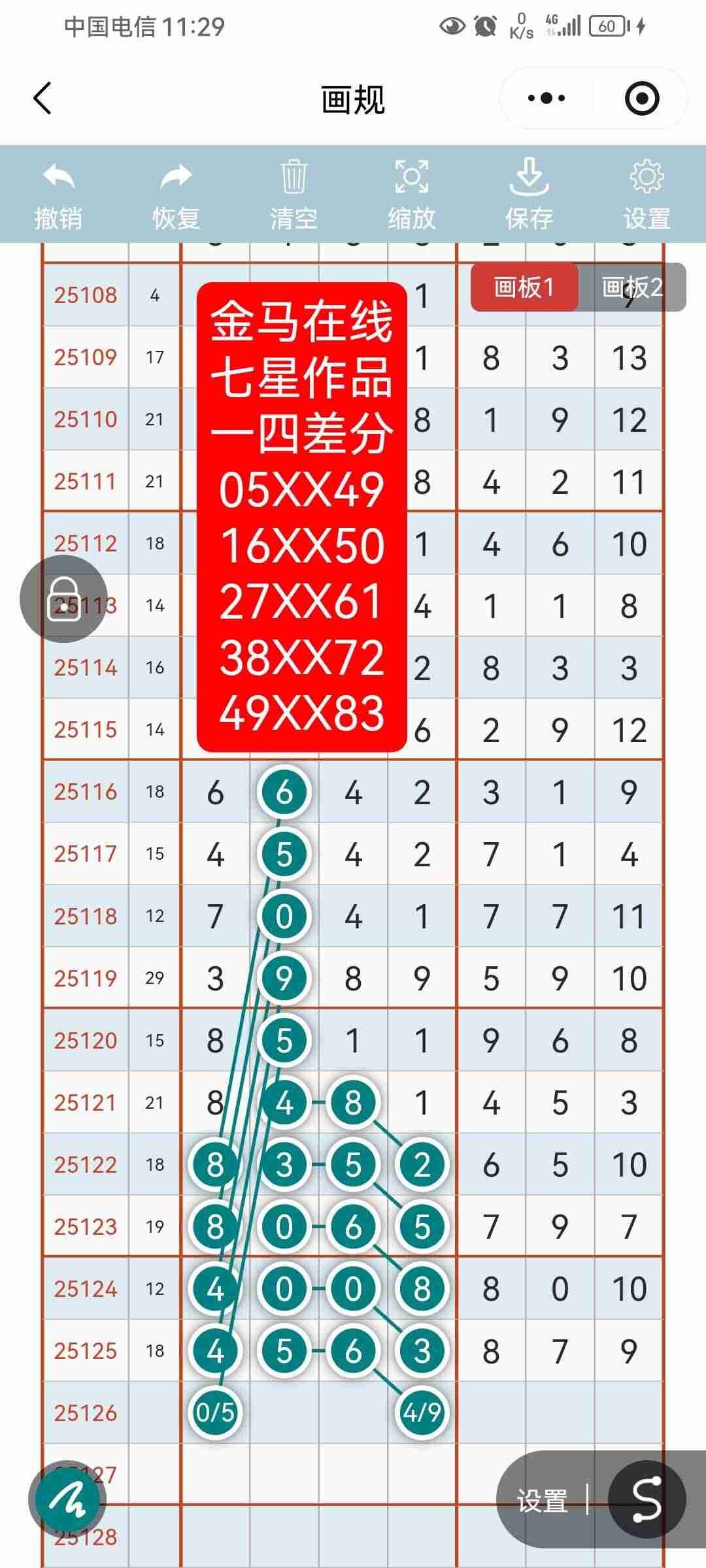Redo the stroke with 恢复
The height and width of the screenshot is (1568, 706).
click(x=176, y=195)
